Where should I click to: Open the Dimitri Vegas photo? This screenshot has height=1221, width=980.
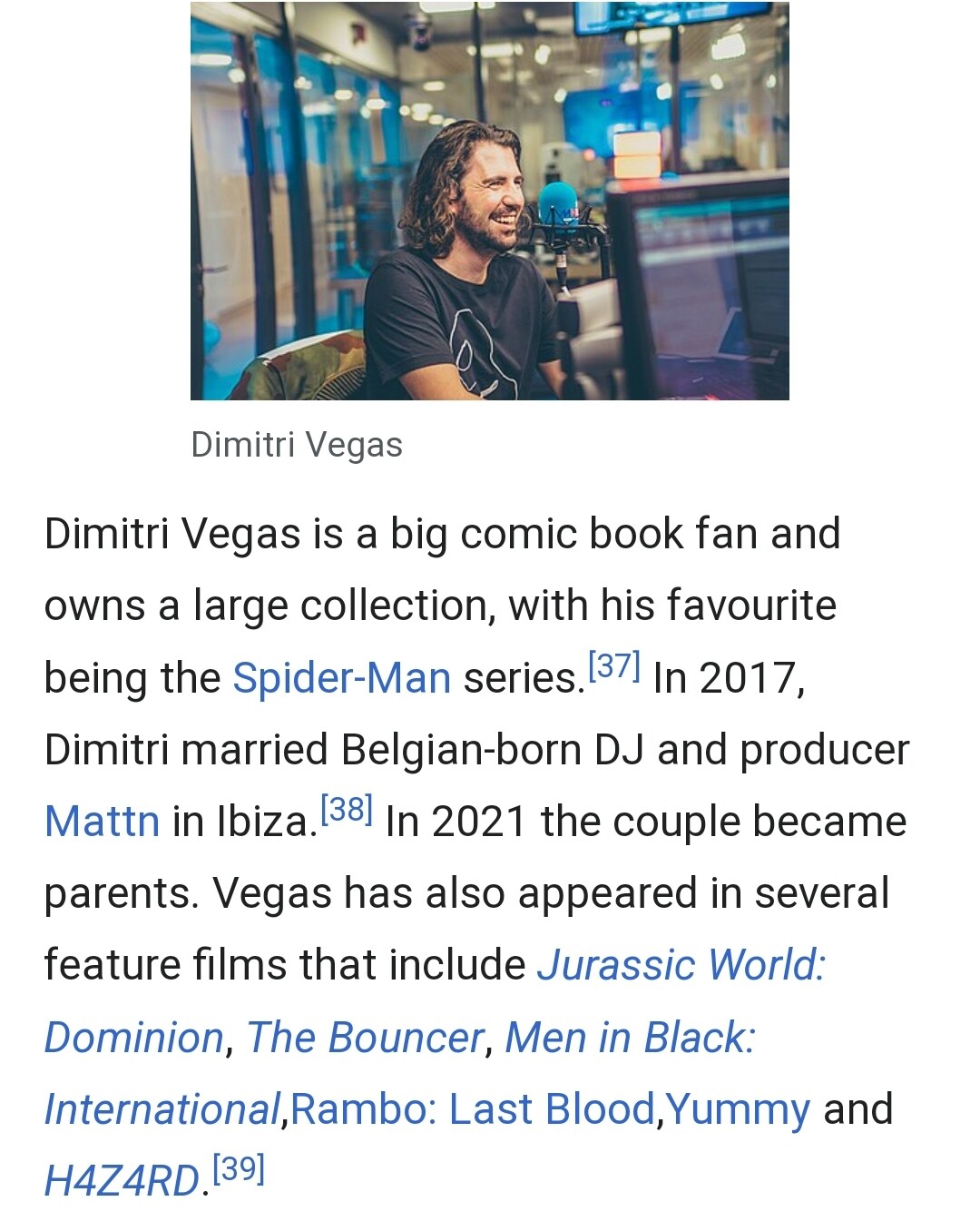[x=489, y=201]
